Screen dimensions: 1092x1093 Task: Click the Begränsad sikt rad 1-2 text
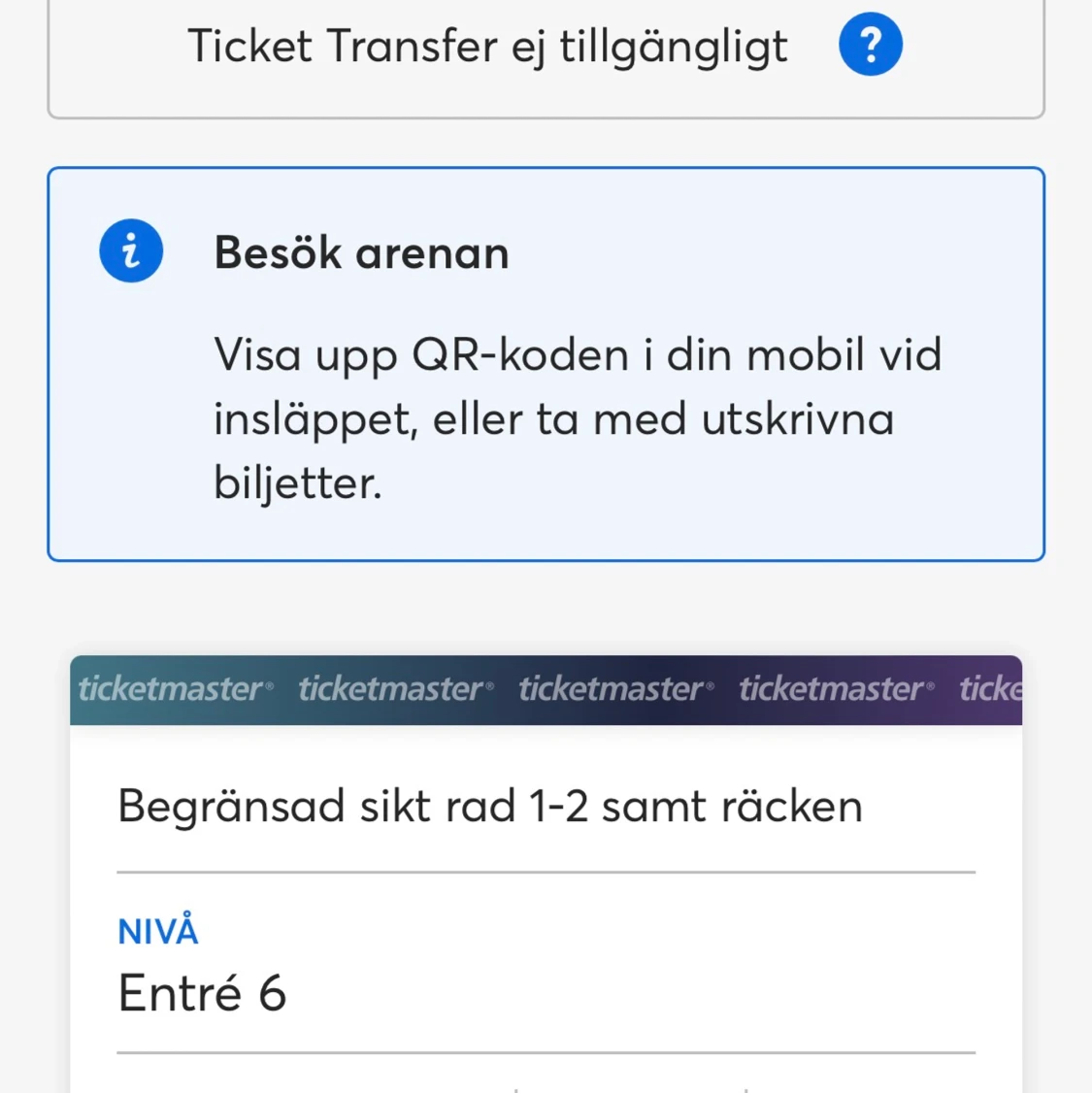pyautogui.click(x=489, y=806)
